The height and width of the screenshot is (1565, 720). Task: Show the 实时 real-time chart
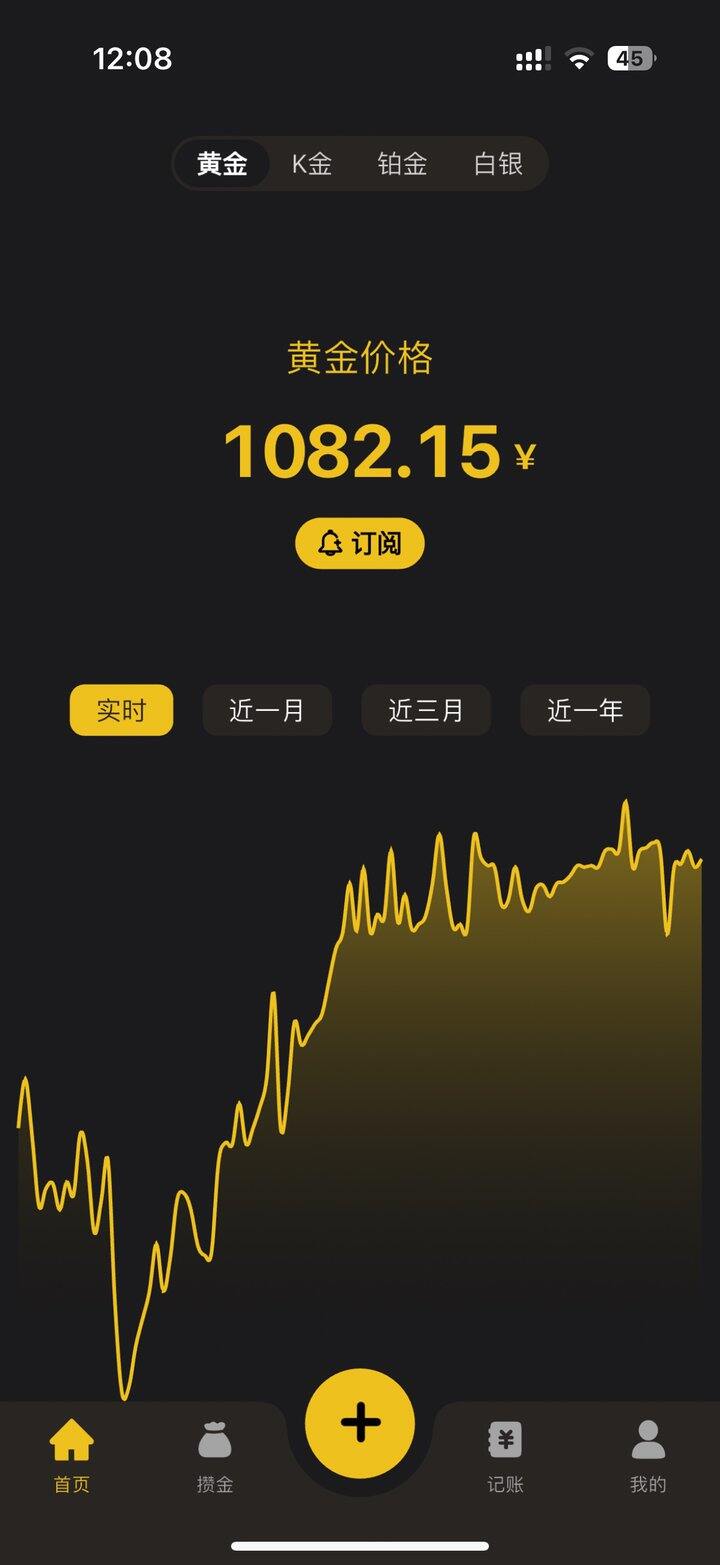121,711
